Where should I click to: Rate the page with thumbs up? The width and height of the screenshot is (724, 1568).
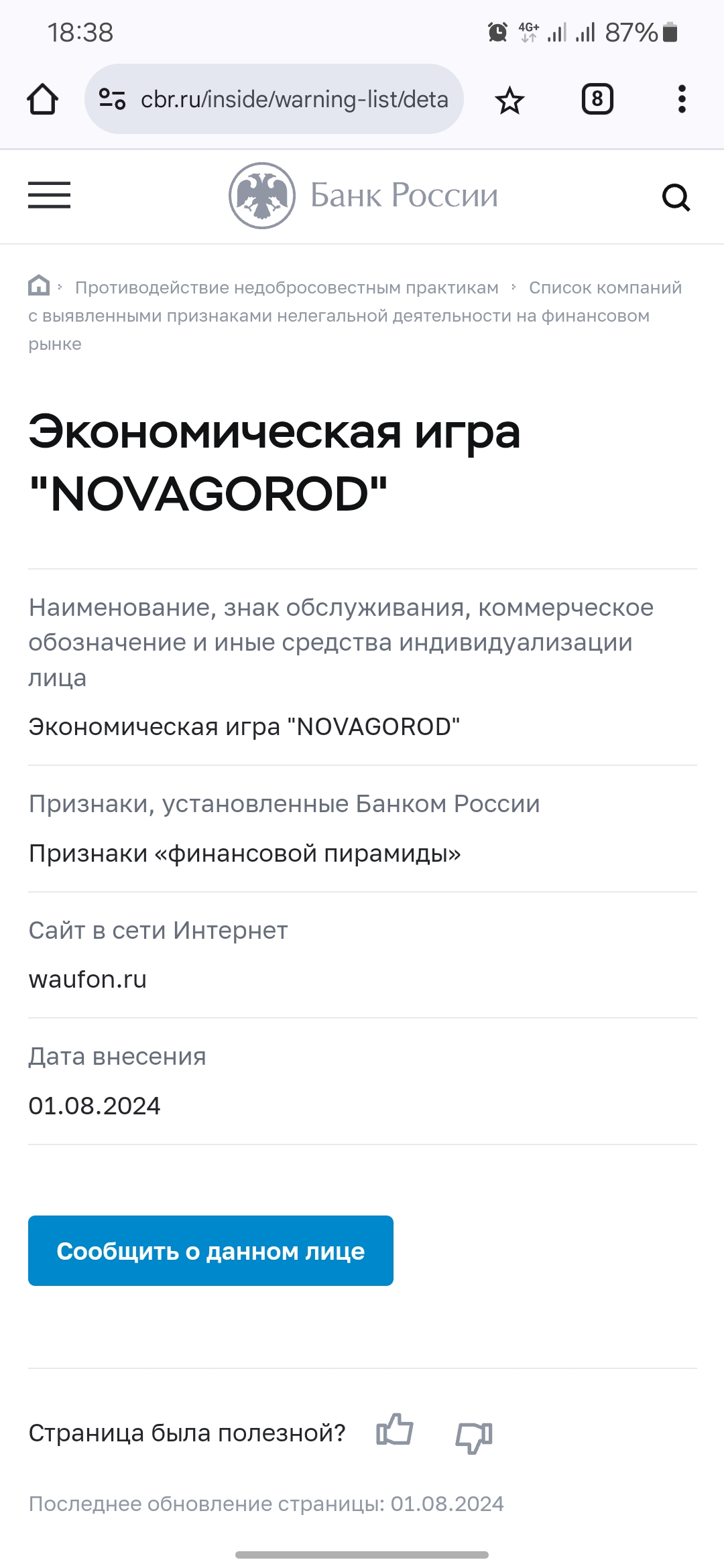coord(395,1431)
